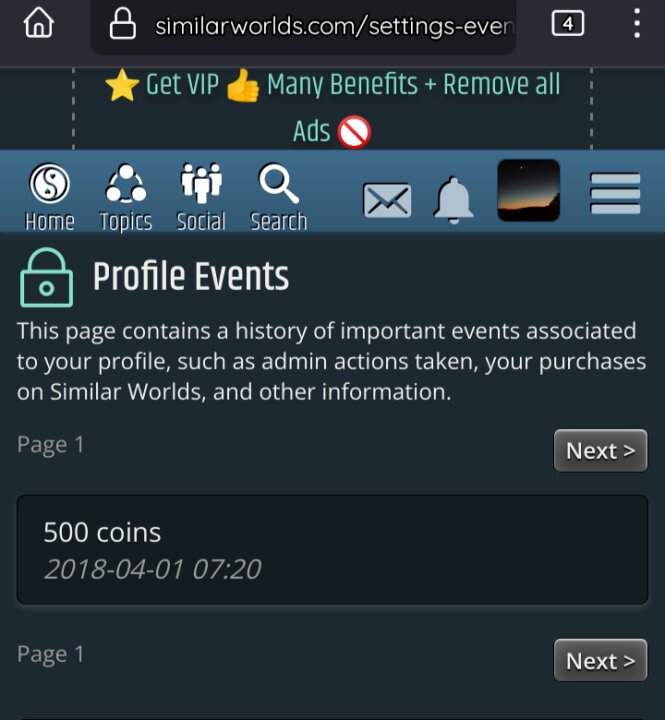The width and height of the screenshot is (665, 720).
Task: Open the Topics section
Action: pyautogui.click(x=125, y=197)
